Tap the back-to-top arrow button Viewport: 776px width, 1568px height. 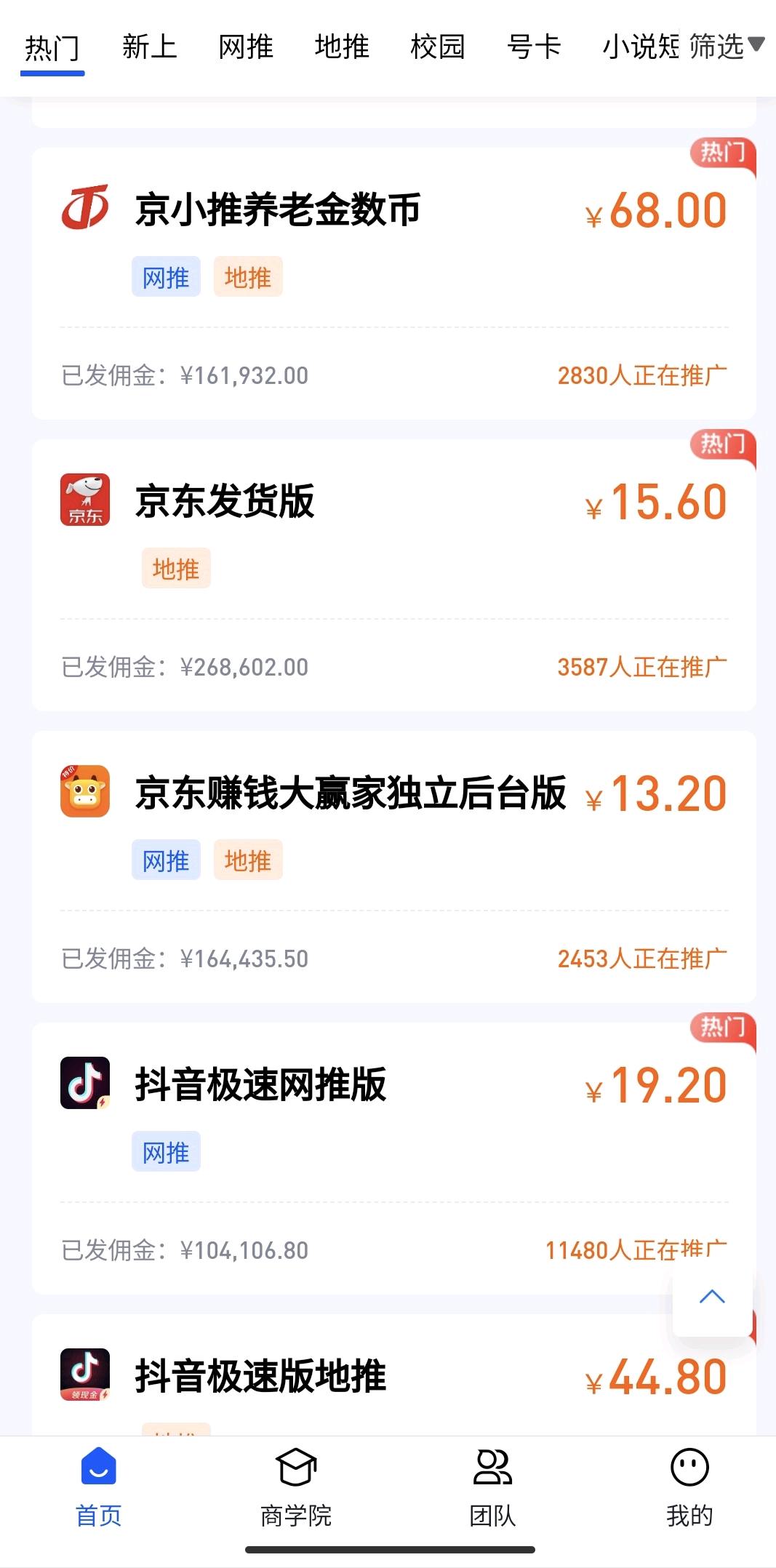point(713,1297)
